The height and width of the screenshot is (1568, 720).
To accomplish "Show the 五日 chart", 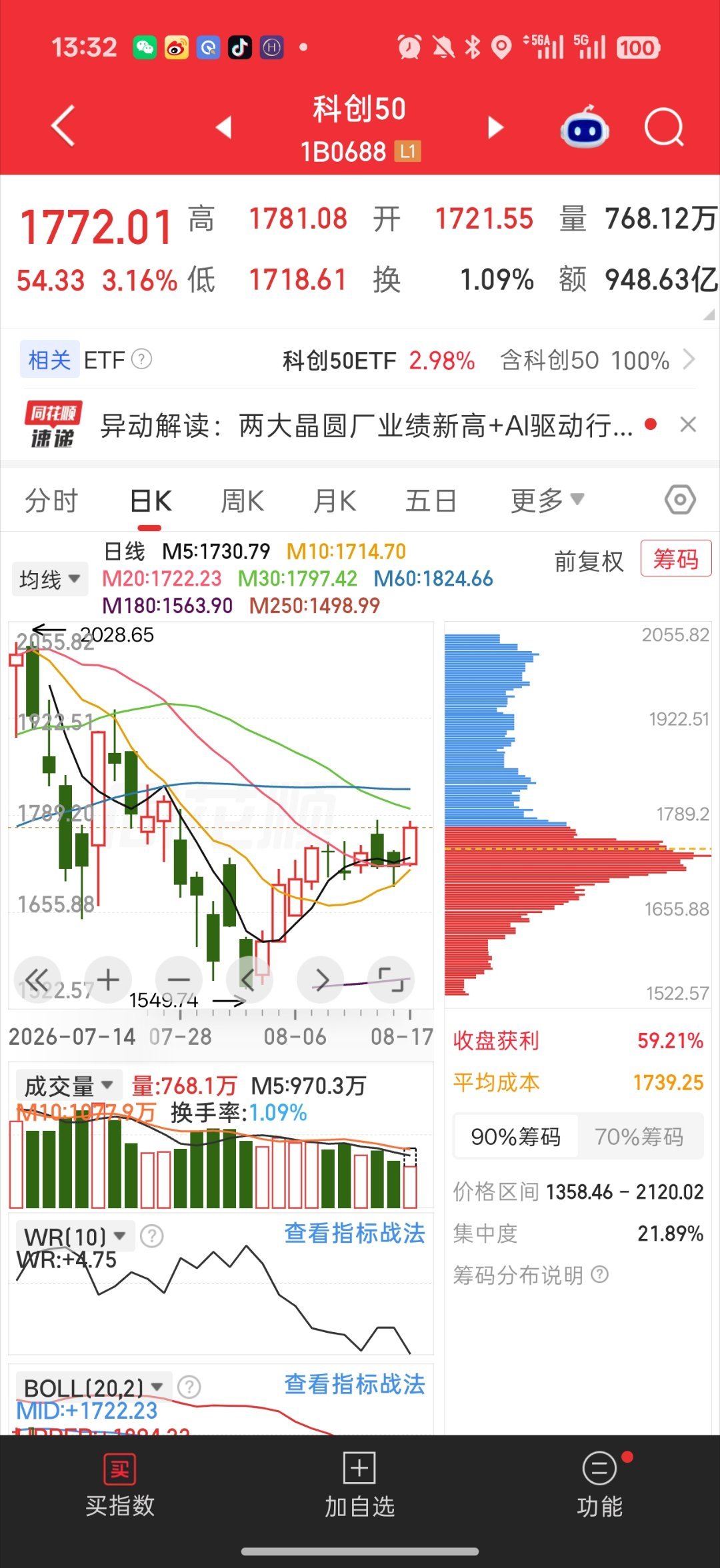I will click(x=431, y=500).
